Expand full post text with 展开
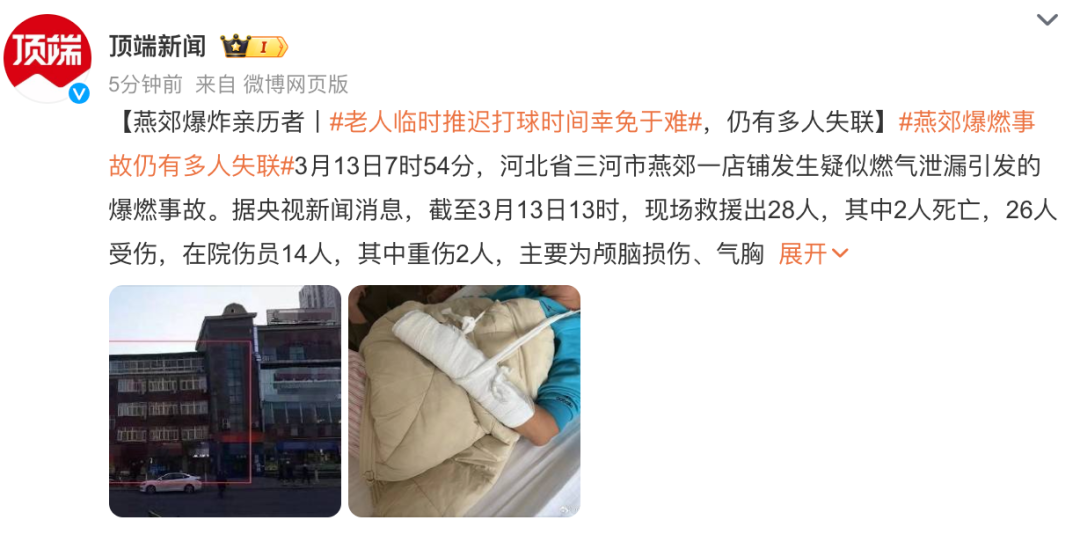Viewport: 1080px width, 542px height. click(813, 254)
